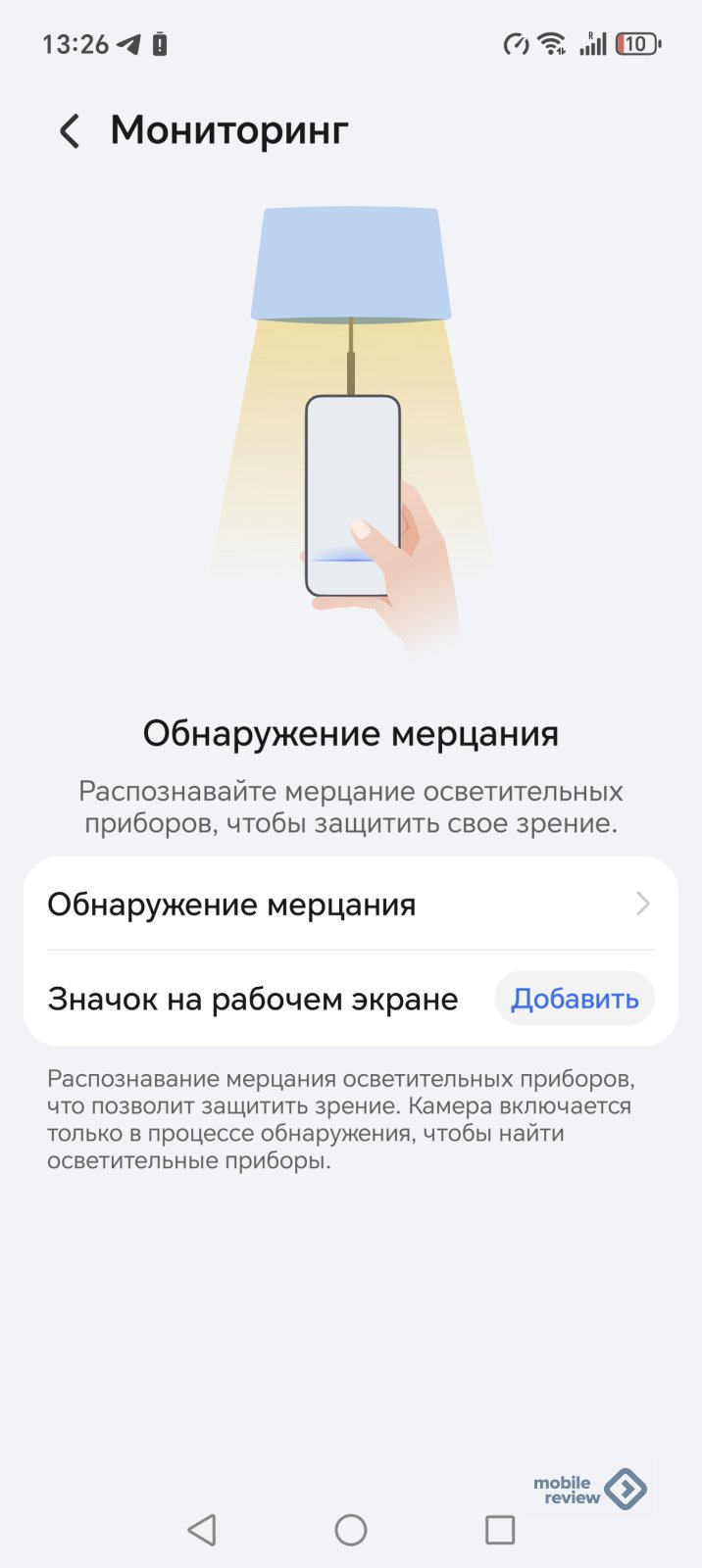Viewport: 702px width, 1568px height.
Task: Tap Добавить to add home screen icon
Action: (575, 999)
